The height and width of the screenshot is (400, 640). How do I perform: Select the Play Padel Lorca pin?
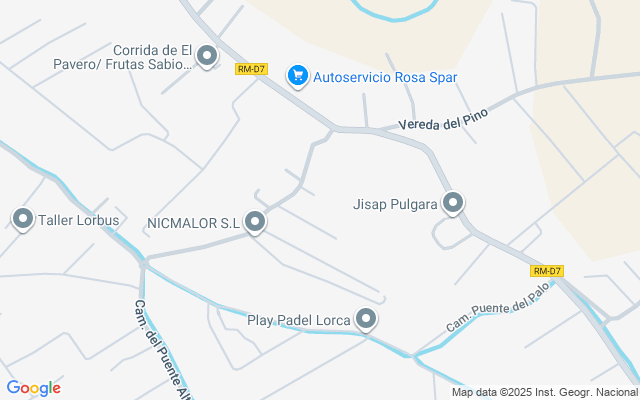point(367,319)
